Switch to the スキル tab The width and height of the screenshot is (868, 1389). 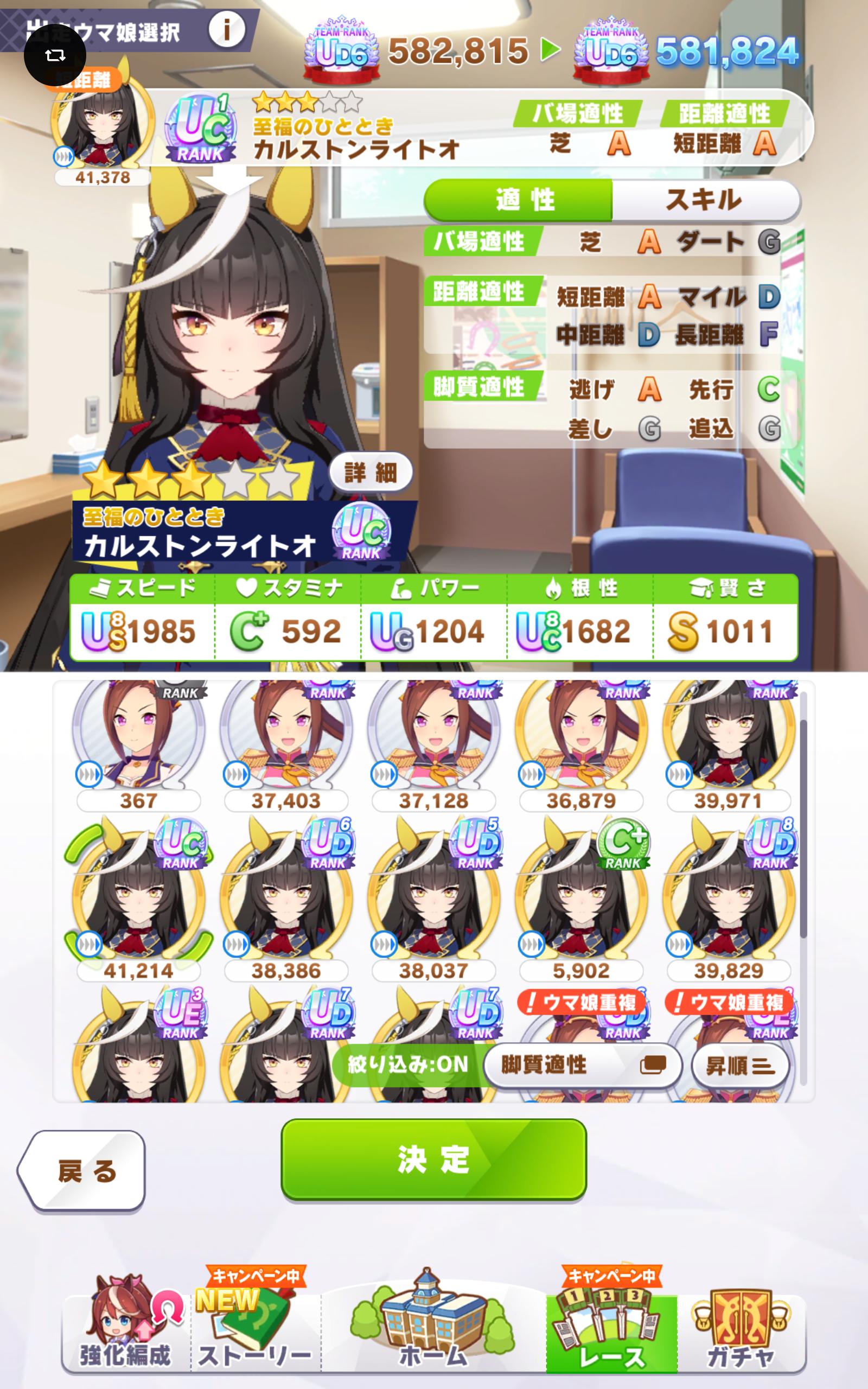click(x=704, y=200)
